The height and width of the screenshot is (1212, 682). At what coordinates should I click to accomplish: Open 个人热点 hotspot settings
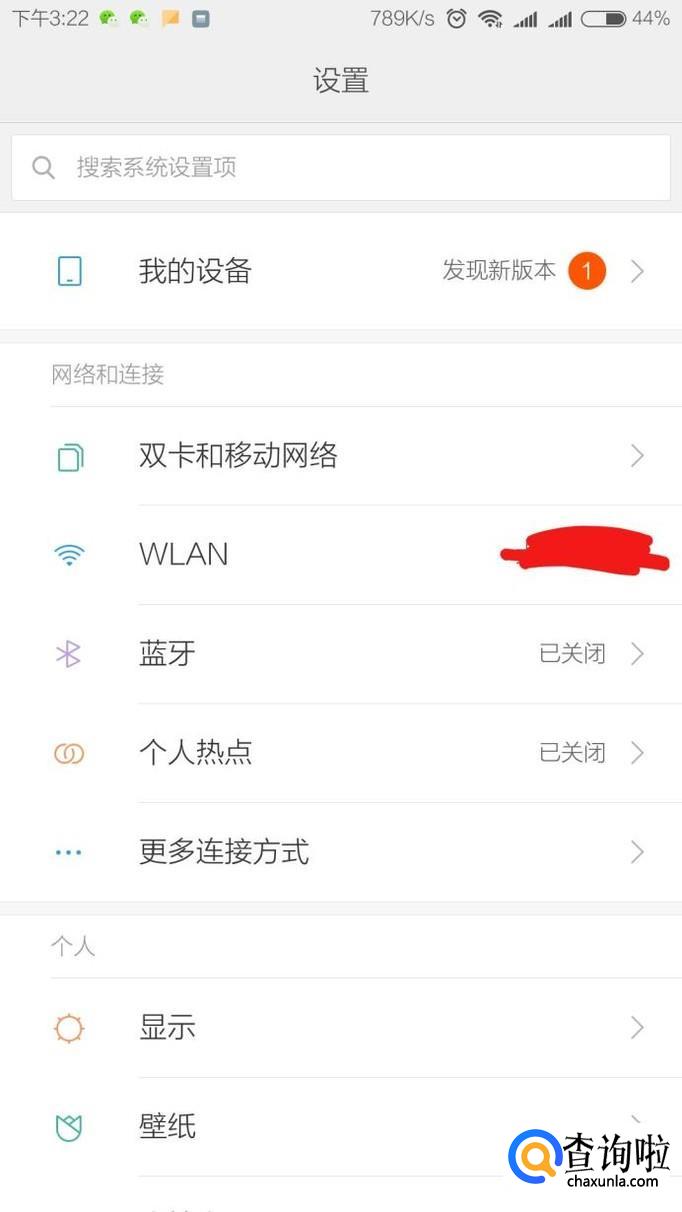coord(340,752)
